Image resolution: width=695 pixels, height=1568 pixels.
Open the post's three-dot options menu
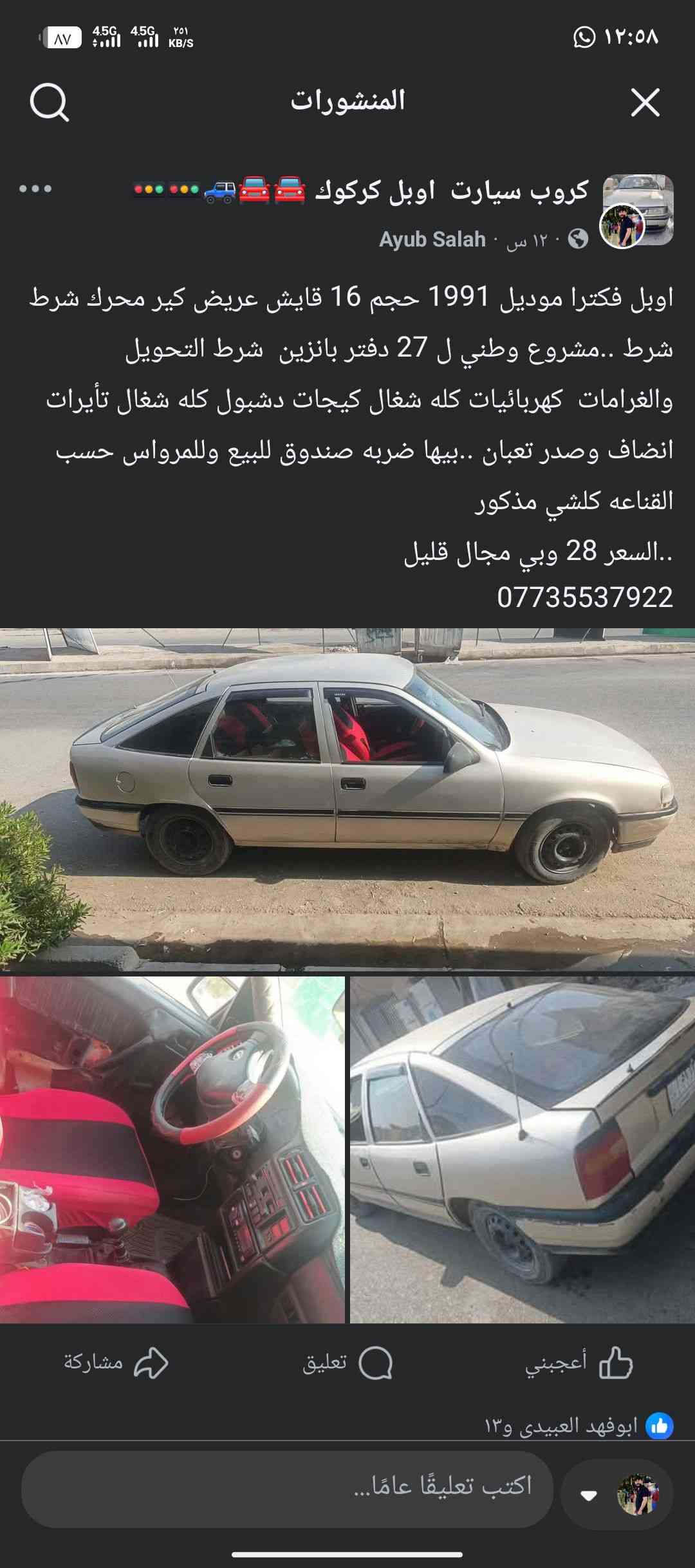tap(35, 189)
